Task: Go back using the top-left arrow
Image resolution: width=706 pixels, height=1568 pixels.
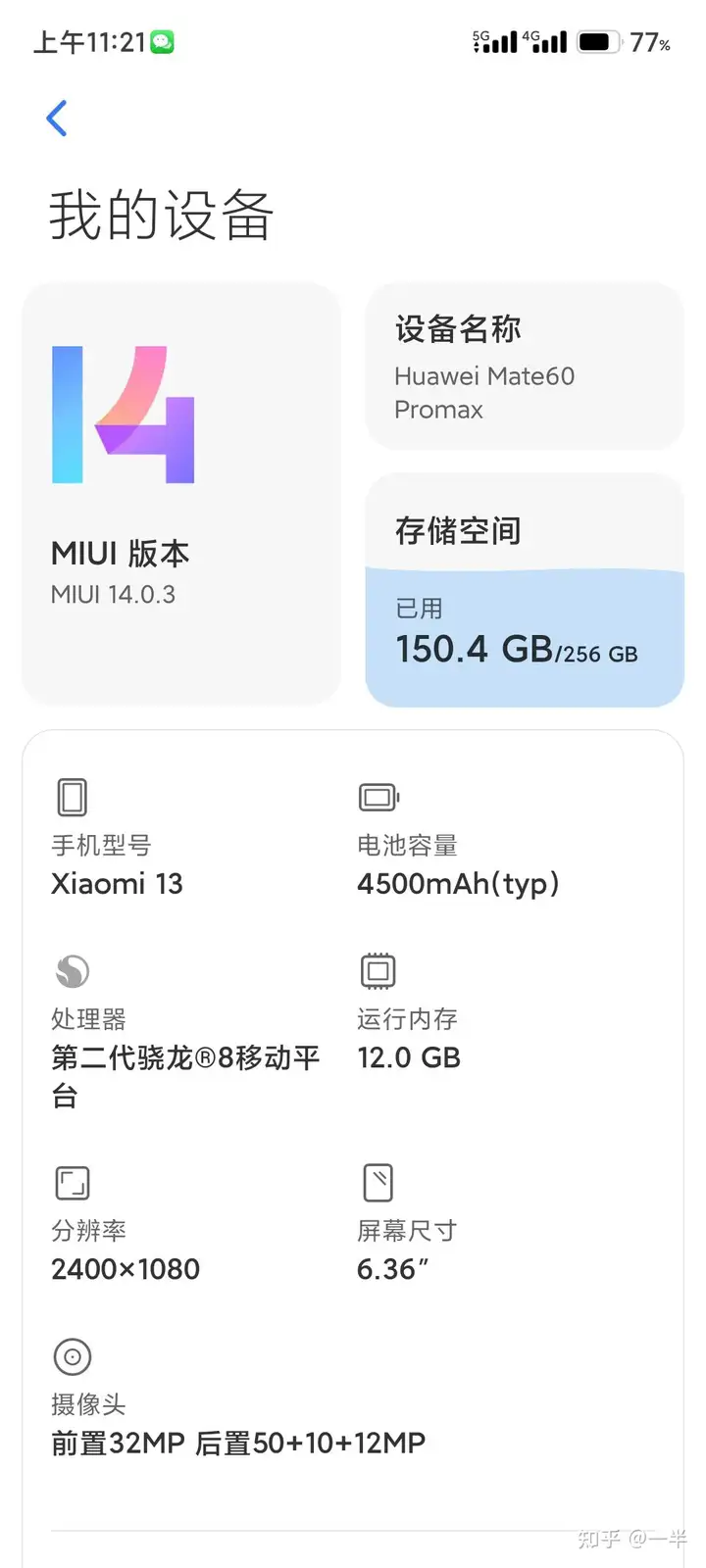Action: coord(57,119)
